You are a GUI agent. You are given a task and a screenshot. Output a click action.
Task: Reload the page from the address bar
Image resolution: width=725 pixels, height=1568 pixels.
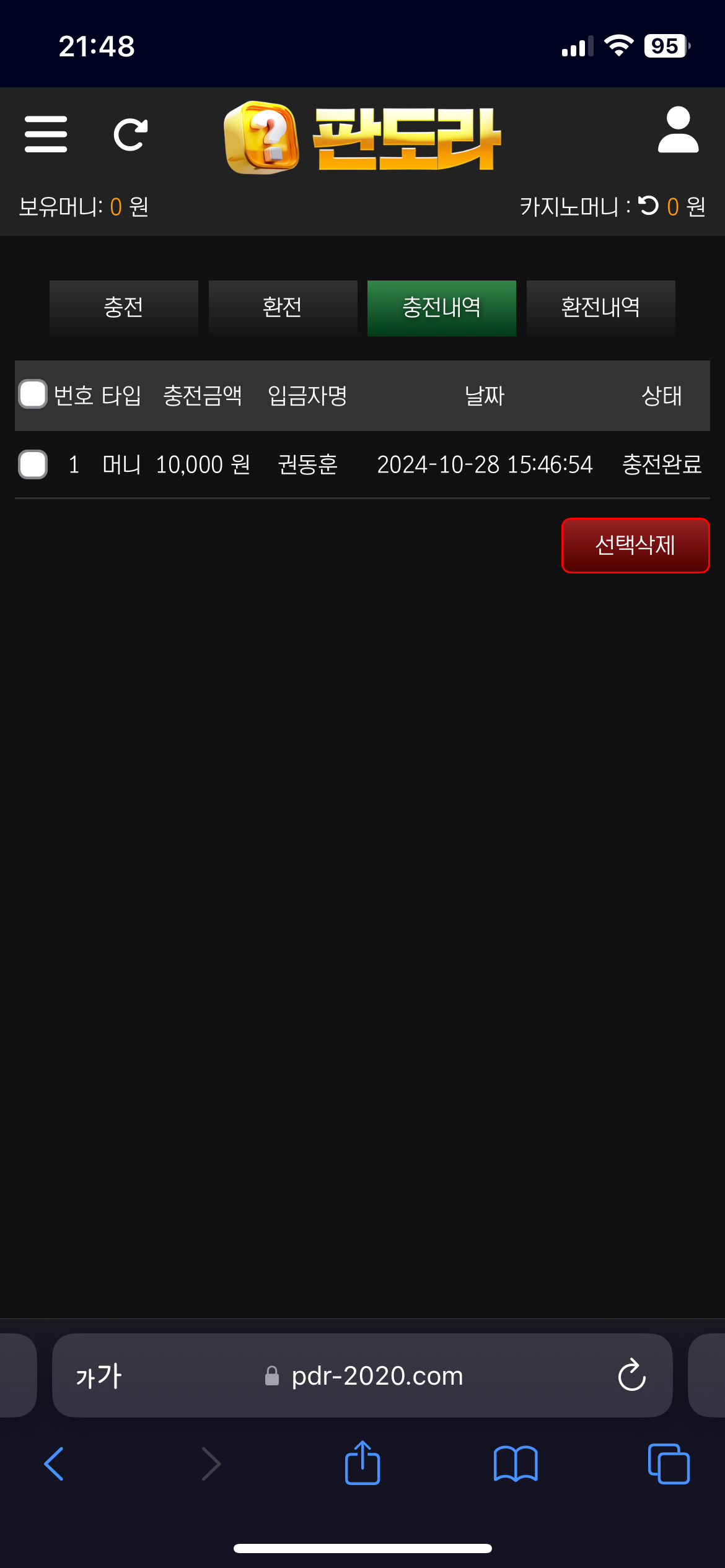(631, 1376)
